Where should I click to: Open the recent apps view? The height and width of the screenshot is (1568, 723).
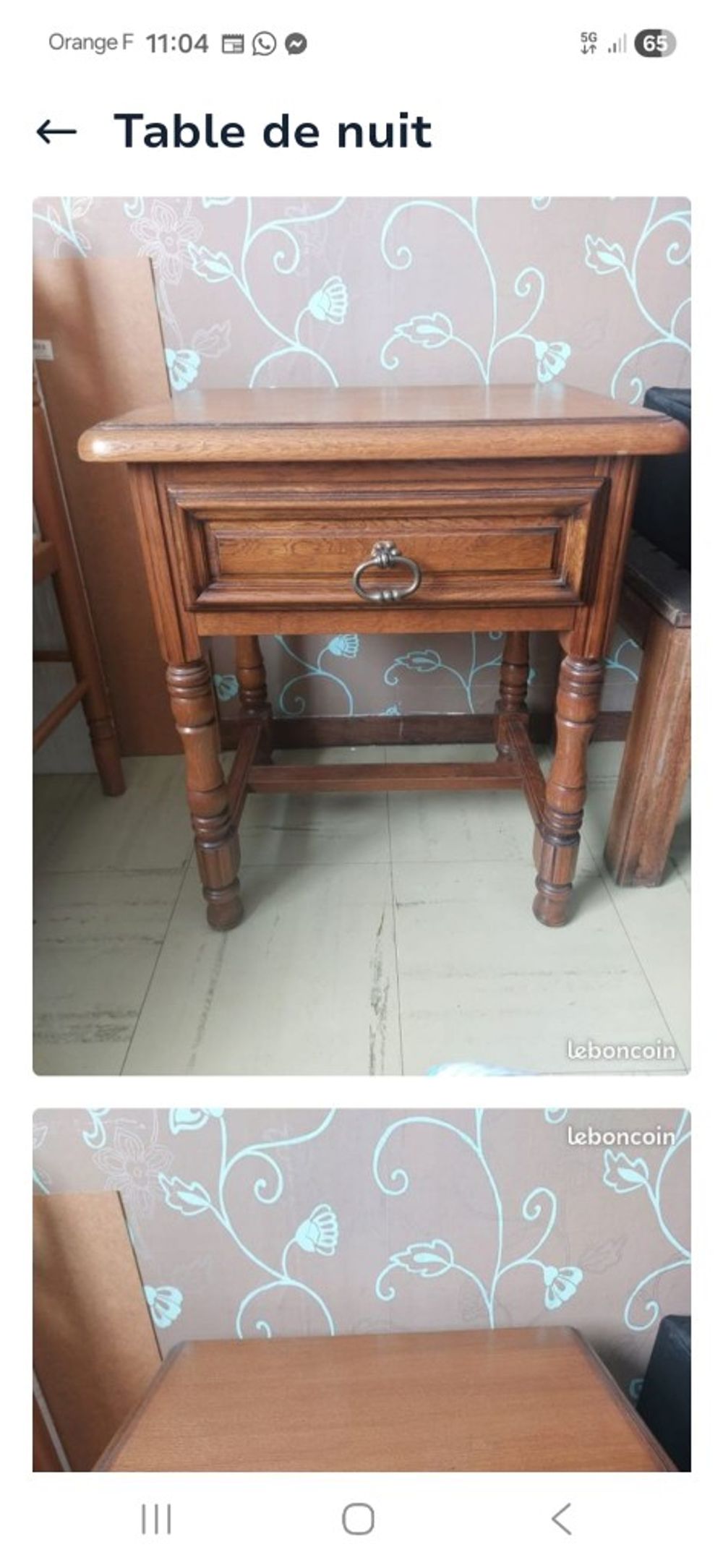pyautogui.click(x=156, y=1519)
